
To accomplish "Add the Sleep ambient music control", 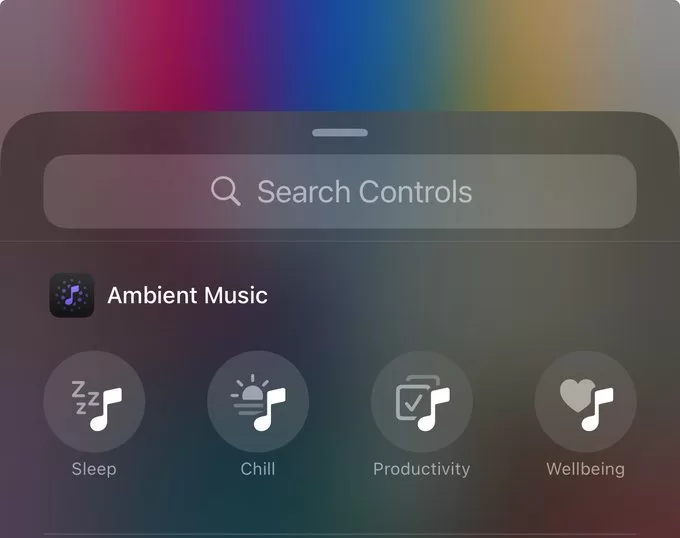I will [94, 402].
